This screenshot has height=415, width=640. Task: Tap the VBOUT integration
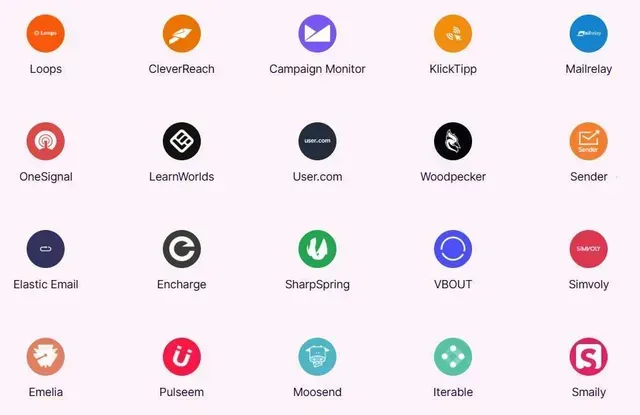click(453, 249)
